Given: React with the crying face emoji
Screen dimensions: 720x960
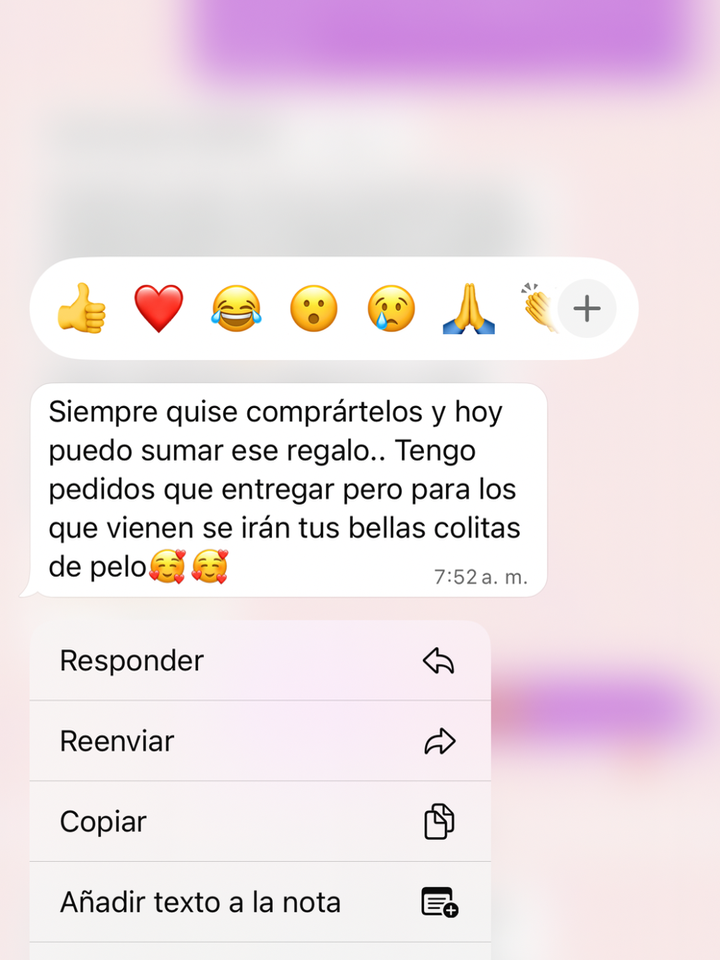Looking at the screenshot, I should 391,308.
